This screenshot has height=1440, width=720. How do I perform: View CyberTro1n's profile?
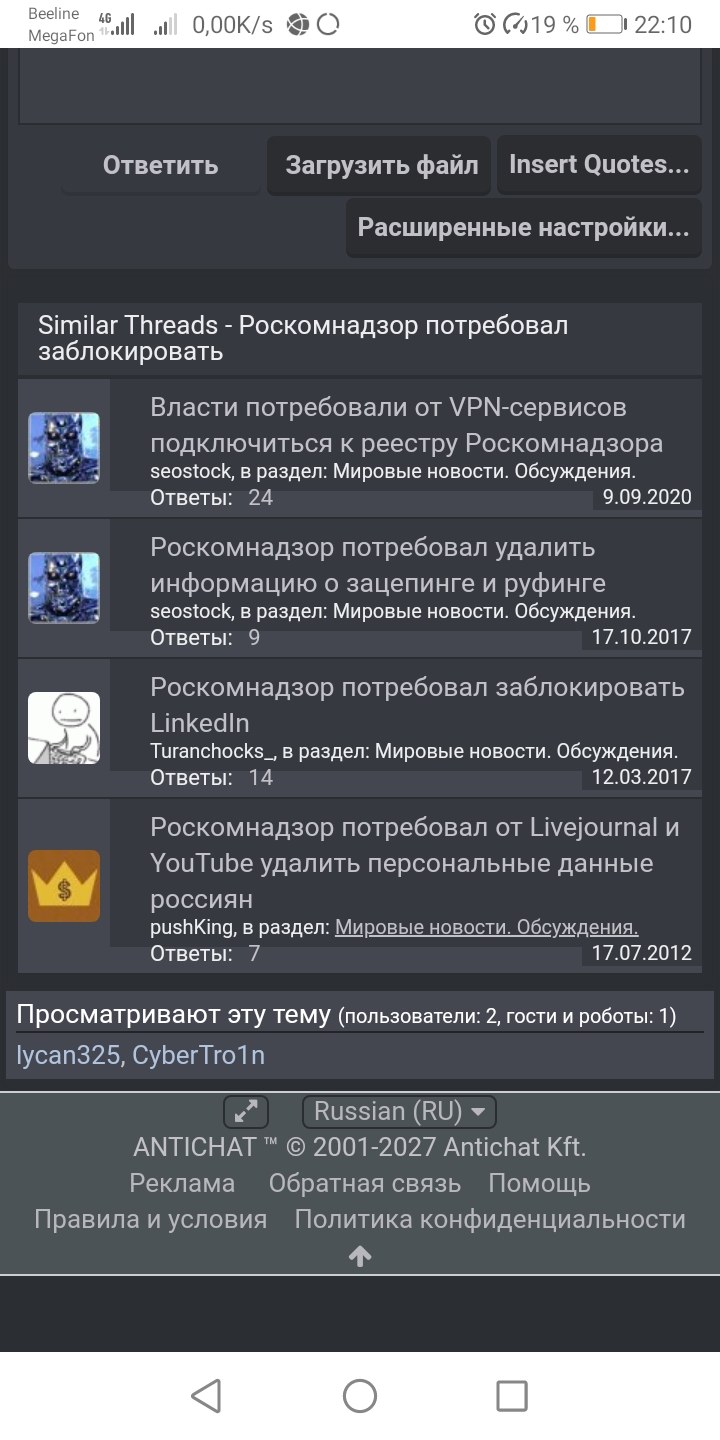198,1055
